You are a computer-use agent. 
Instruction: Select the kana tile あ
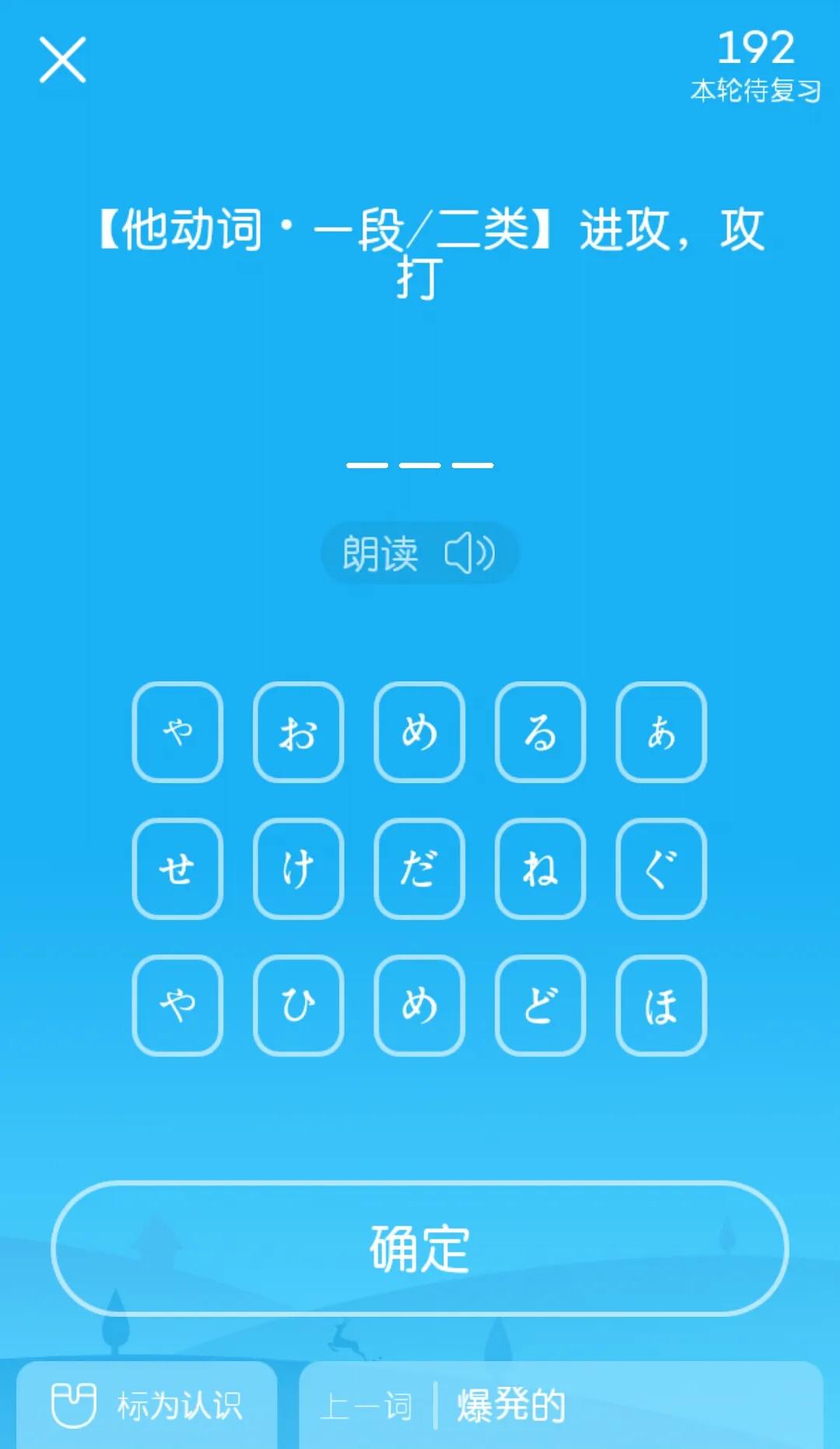660,733
